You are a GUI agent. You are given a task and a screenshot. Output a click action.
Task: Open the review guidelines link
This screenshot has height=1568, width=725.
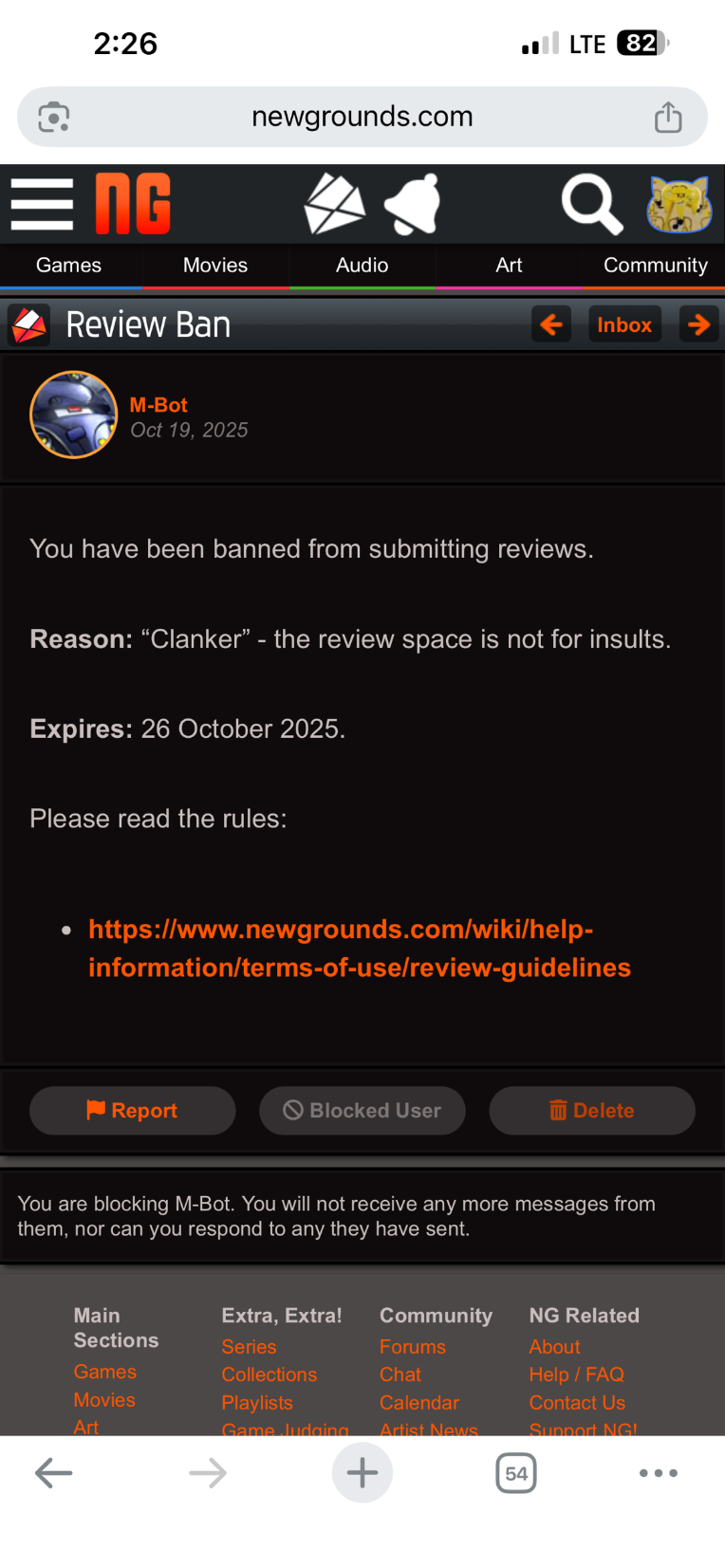point(359,948)
